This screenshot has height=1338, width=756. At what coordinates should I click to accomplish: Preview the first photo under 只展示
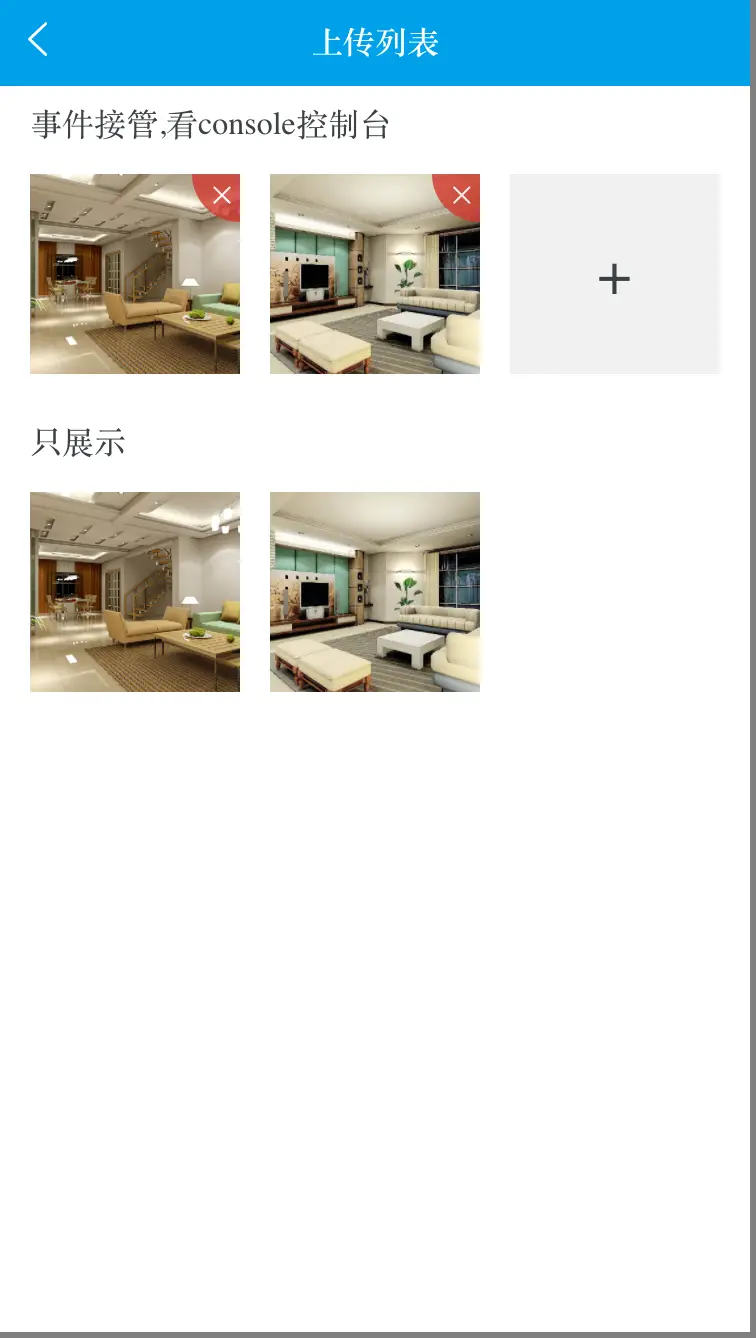pyautogui.click(x=135, y=592)
